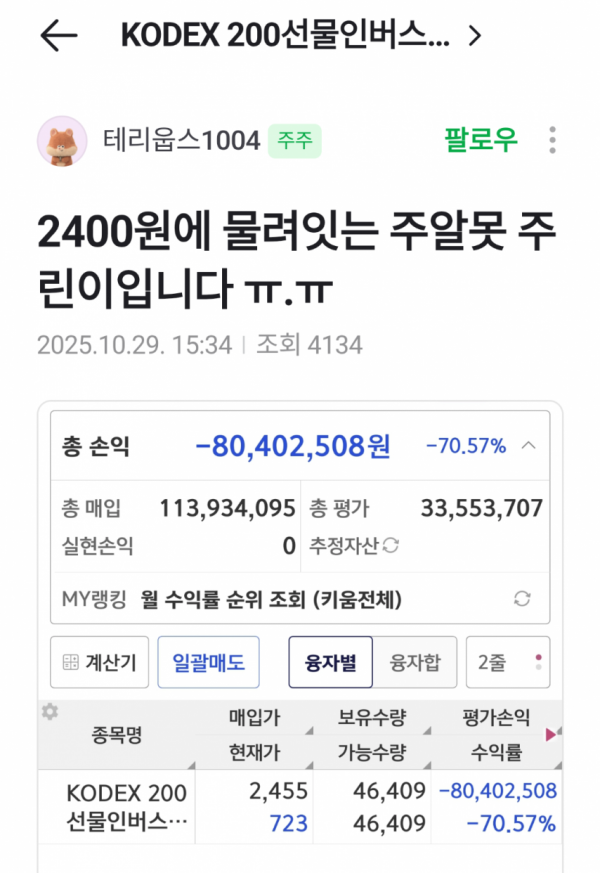Open the post's three-dot overflow menu

pyautogui.click(x=552, y=140)
